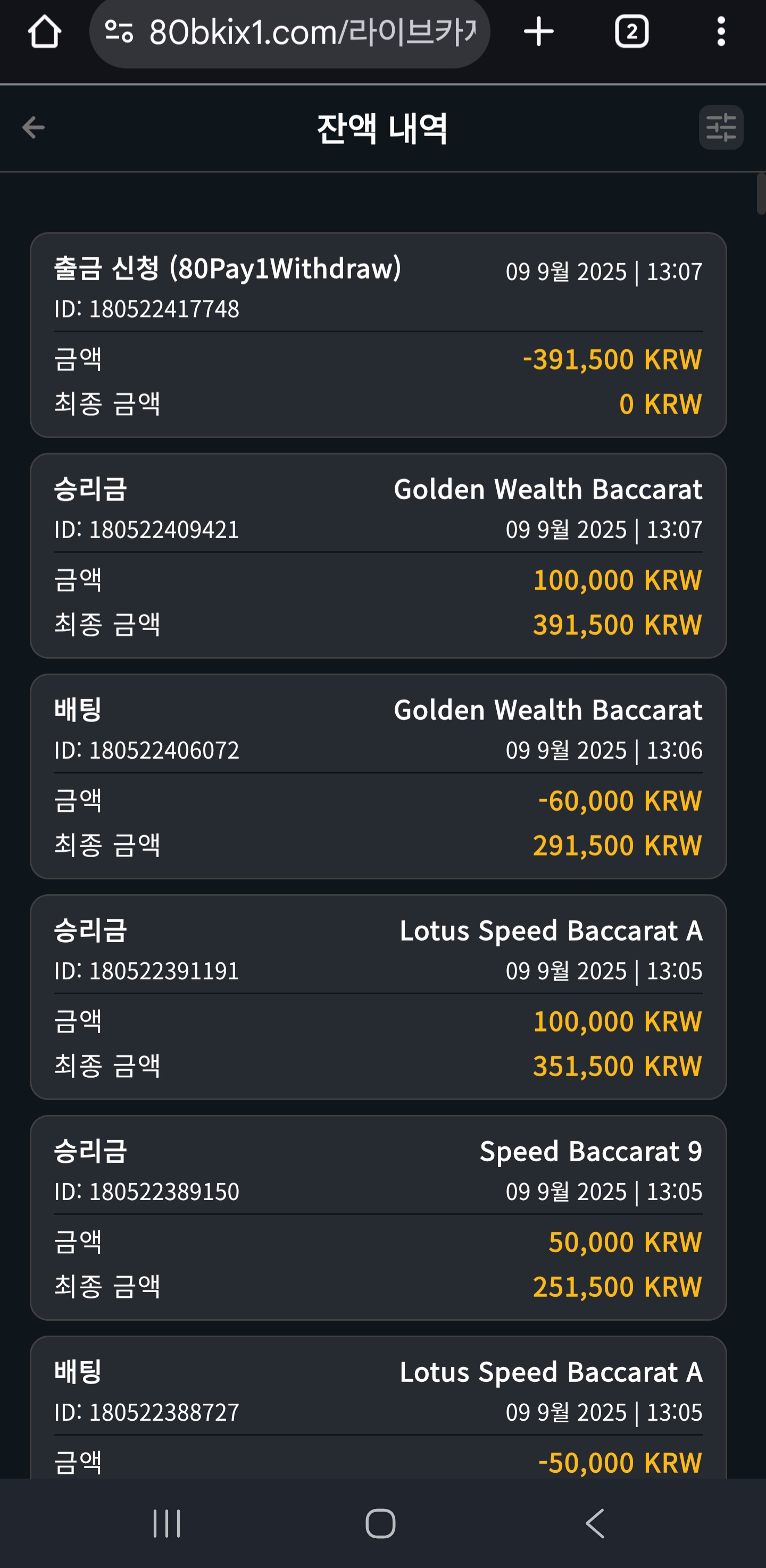This screenshot has height=1568, width=766.
Task: Open the browser overflow menu
Action: pyautogui.click(x=721, y=32)
